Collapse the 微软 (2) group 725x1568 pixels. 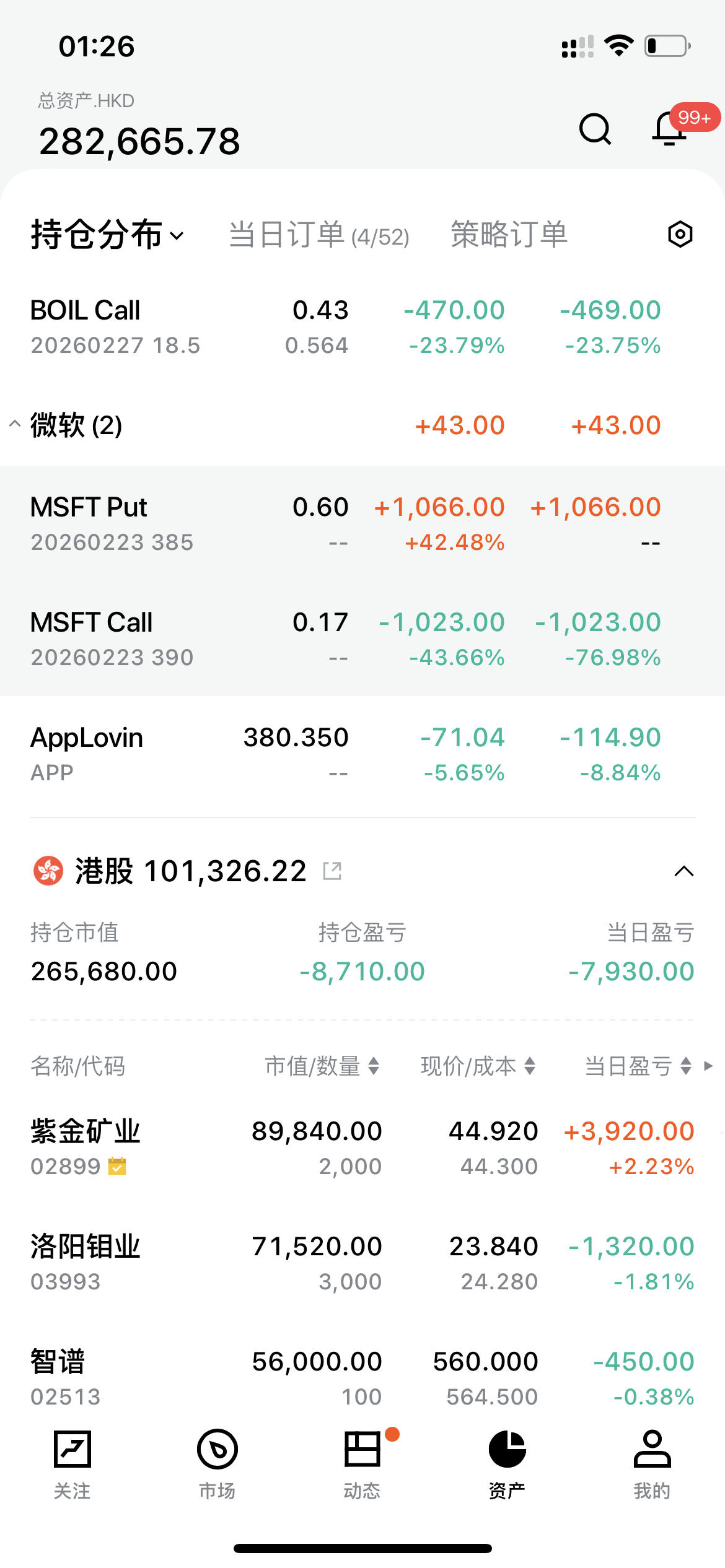point(15,425)
